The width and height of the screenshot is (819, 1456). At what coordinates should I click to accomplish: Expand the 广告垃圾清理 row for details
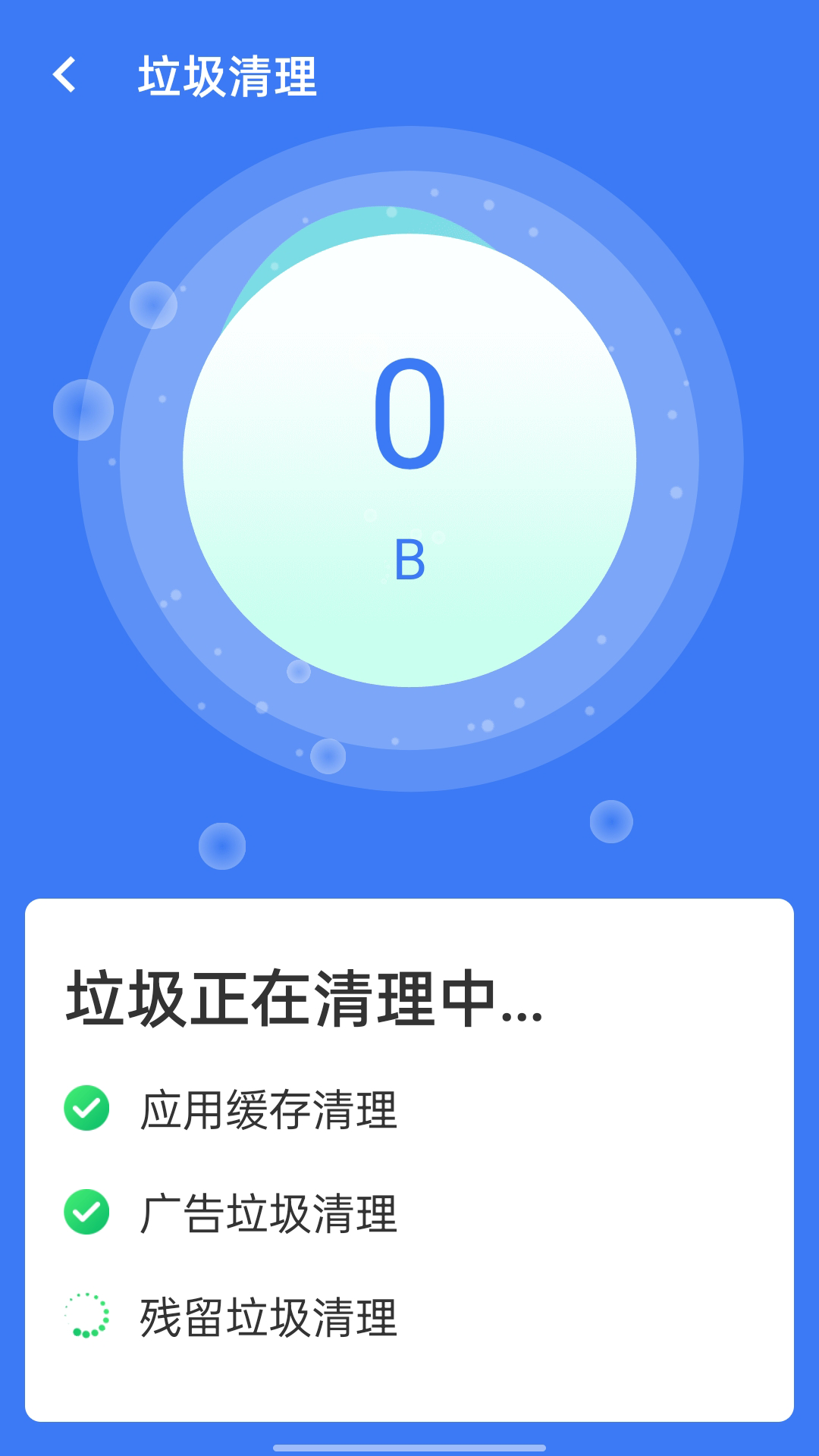tap(269, 1213)
